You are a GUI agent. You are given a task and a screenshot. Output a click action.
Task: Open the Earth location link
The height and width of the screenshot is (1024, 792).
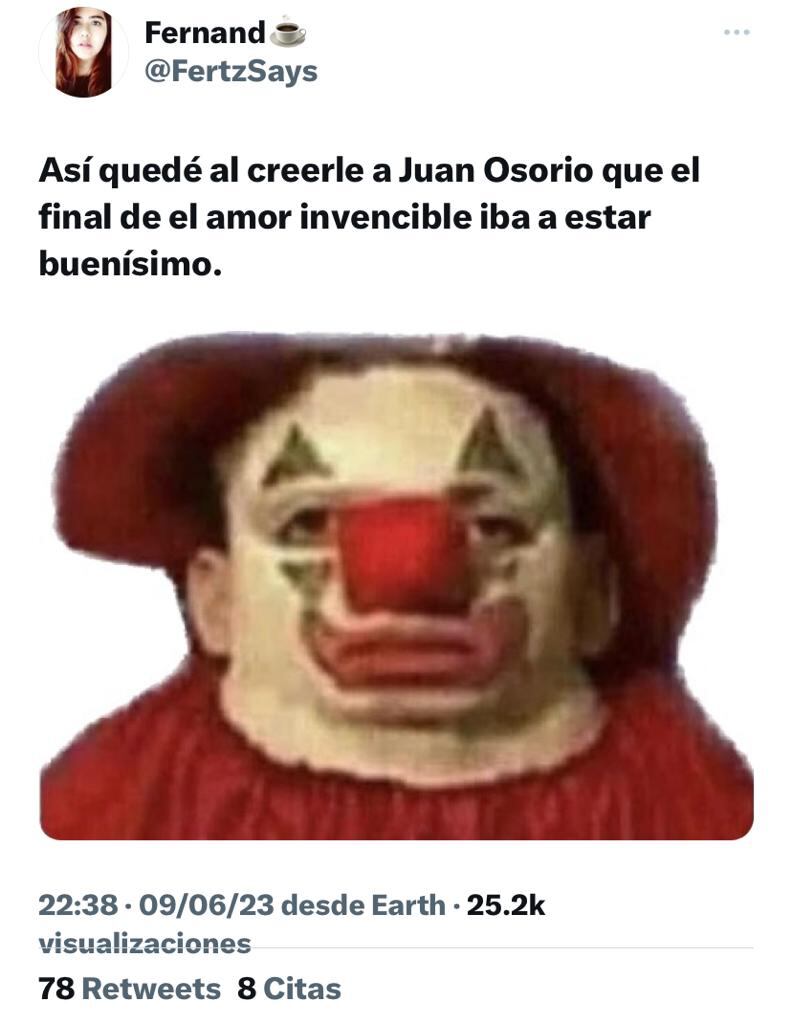click(407, 906)
